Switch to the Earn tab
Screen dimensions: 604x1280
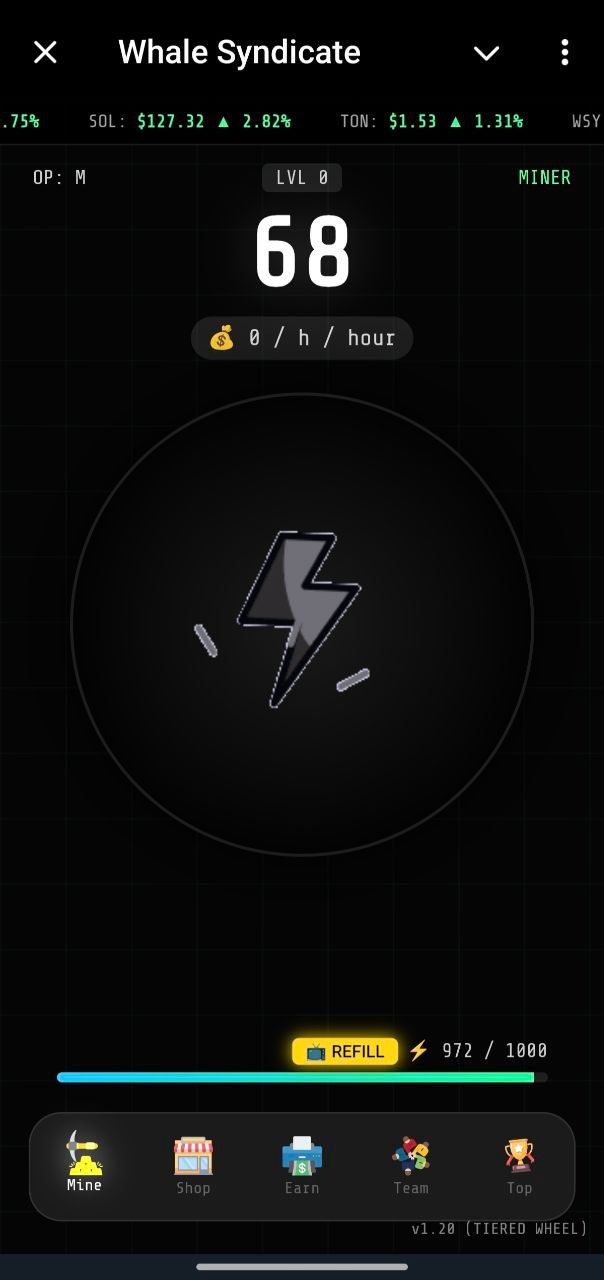coord(302,1166)
